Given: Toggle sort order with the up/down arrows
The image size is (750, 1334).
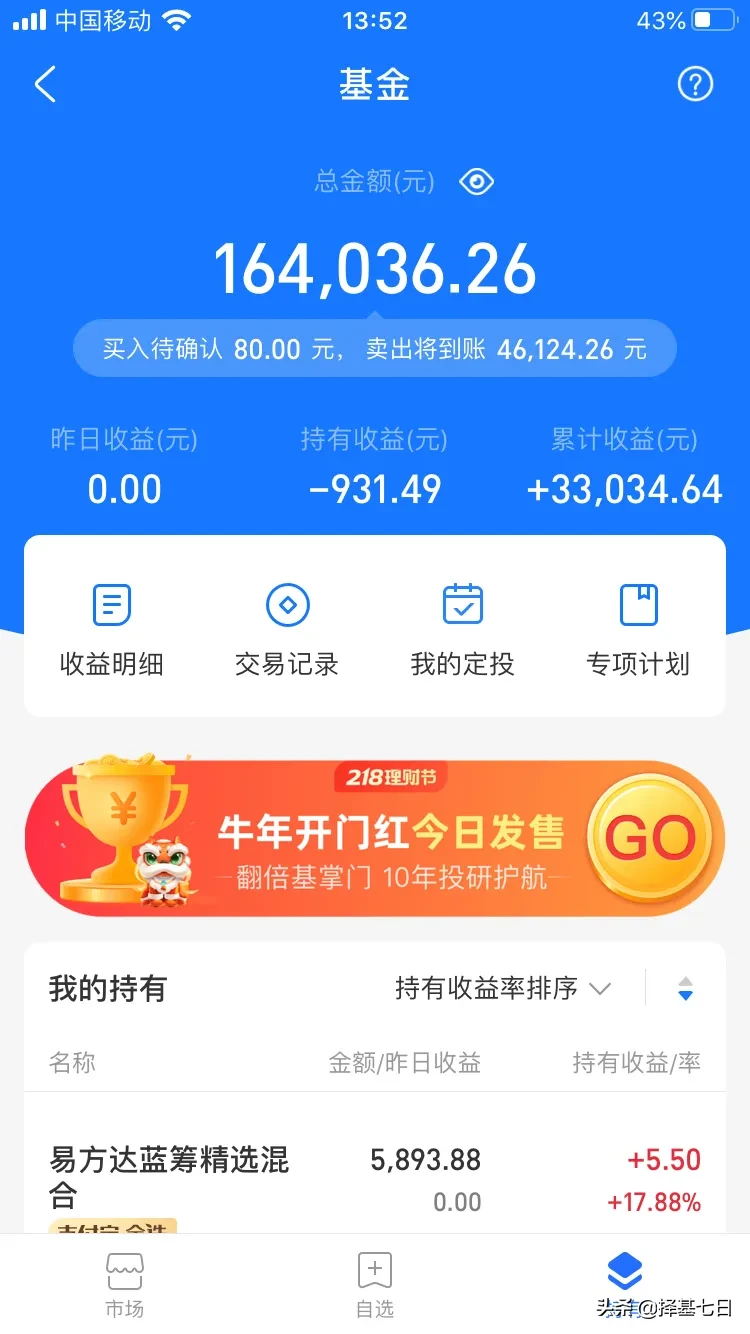Looking at the screenshot, I should (685, 989).
